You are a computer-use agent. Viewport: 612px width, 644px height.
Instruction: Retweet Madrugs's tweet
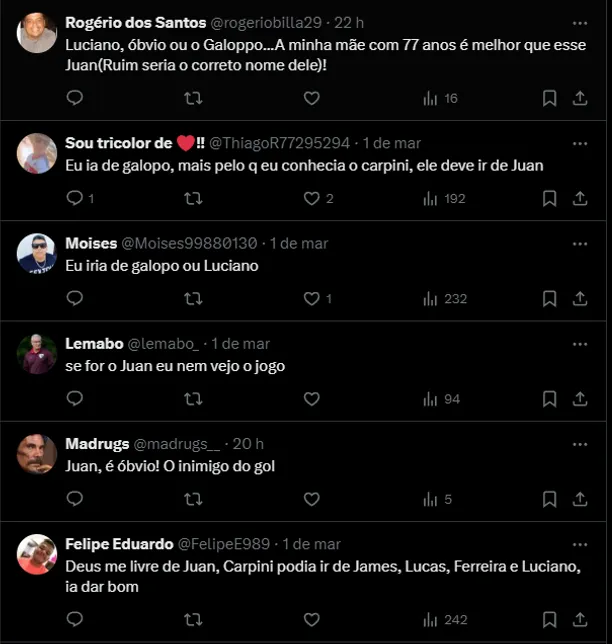point(194,498)
